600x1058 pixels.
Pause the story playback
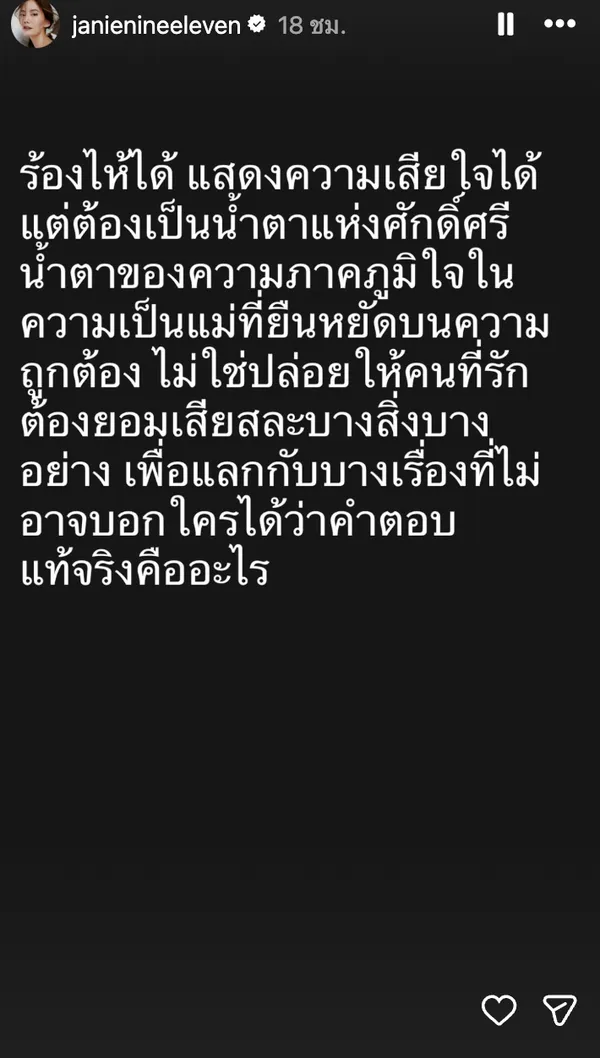click(506, 26)
